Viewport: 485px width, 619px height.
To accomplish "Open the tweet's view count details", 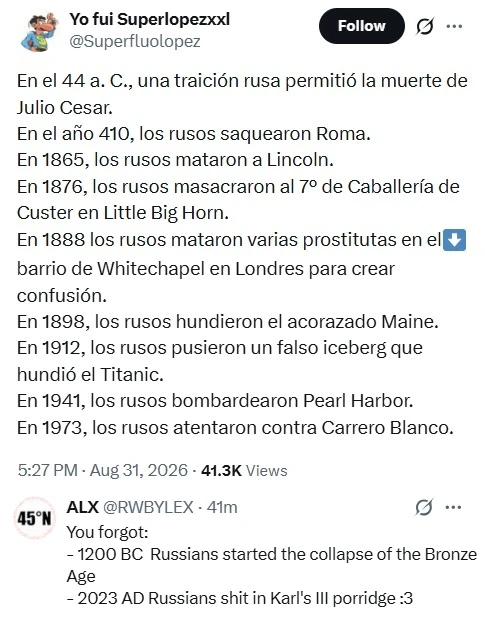I will (244, 471).
